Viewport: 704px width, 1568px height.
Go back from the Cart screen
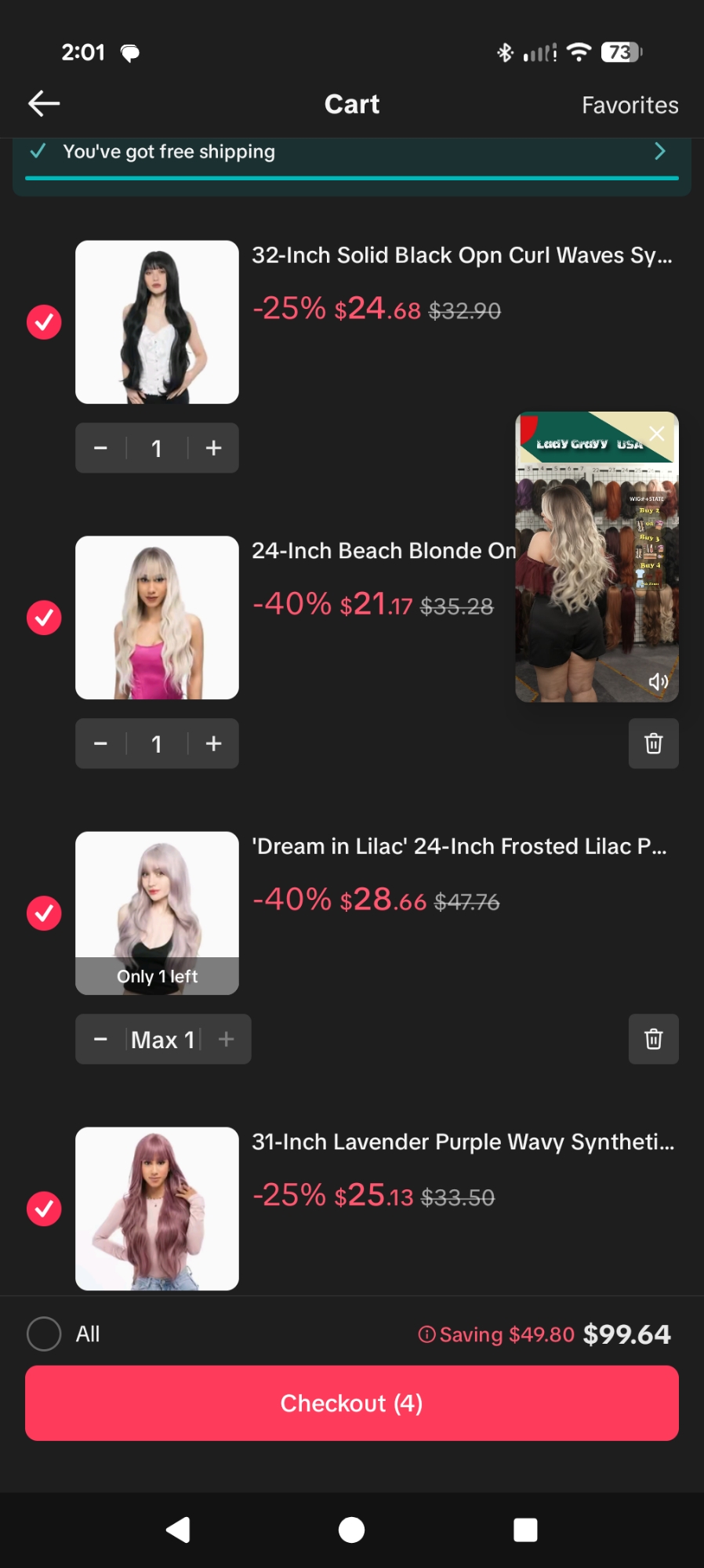pyautogui.click(x=44, y=103)
